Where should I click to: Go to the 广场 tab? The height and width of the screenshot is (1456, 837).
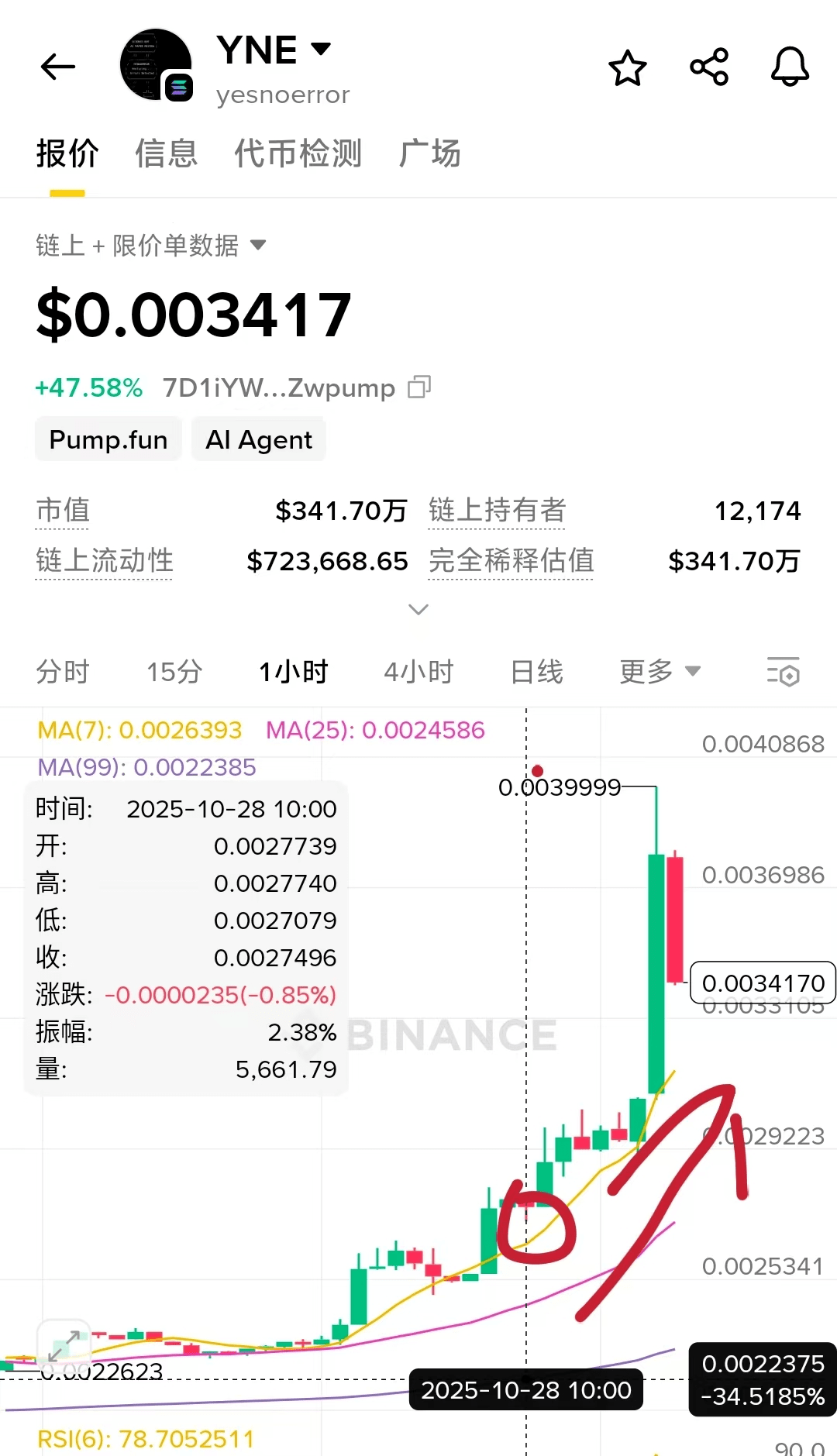pyautogui.click(x=430, y=153)
